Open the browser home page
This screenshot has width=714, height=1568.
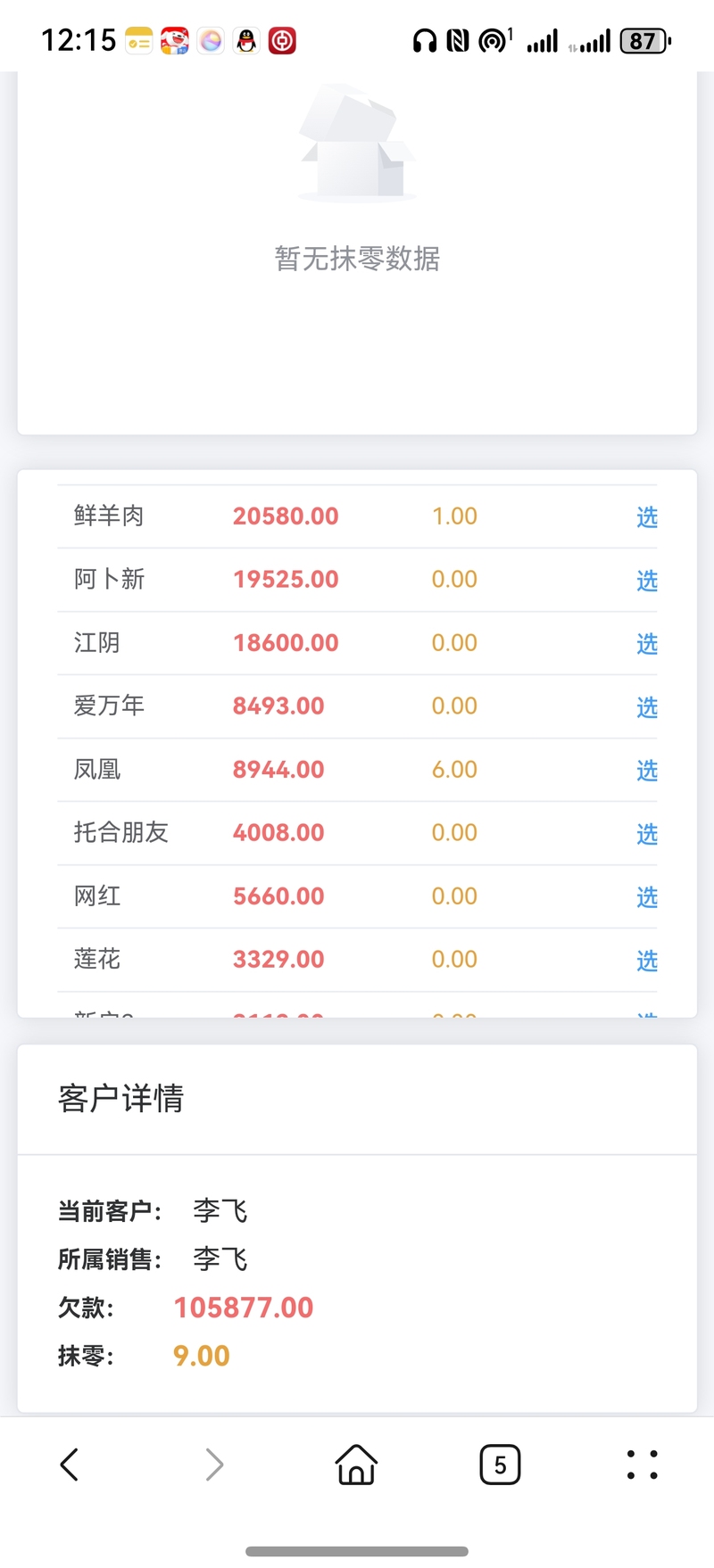click(356, 1465)
